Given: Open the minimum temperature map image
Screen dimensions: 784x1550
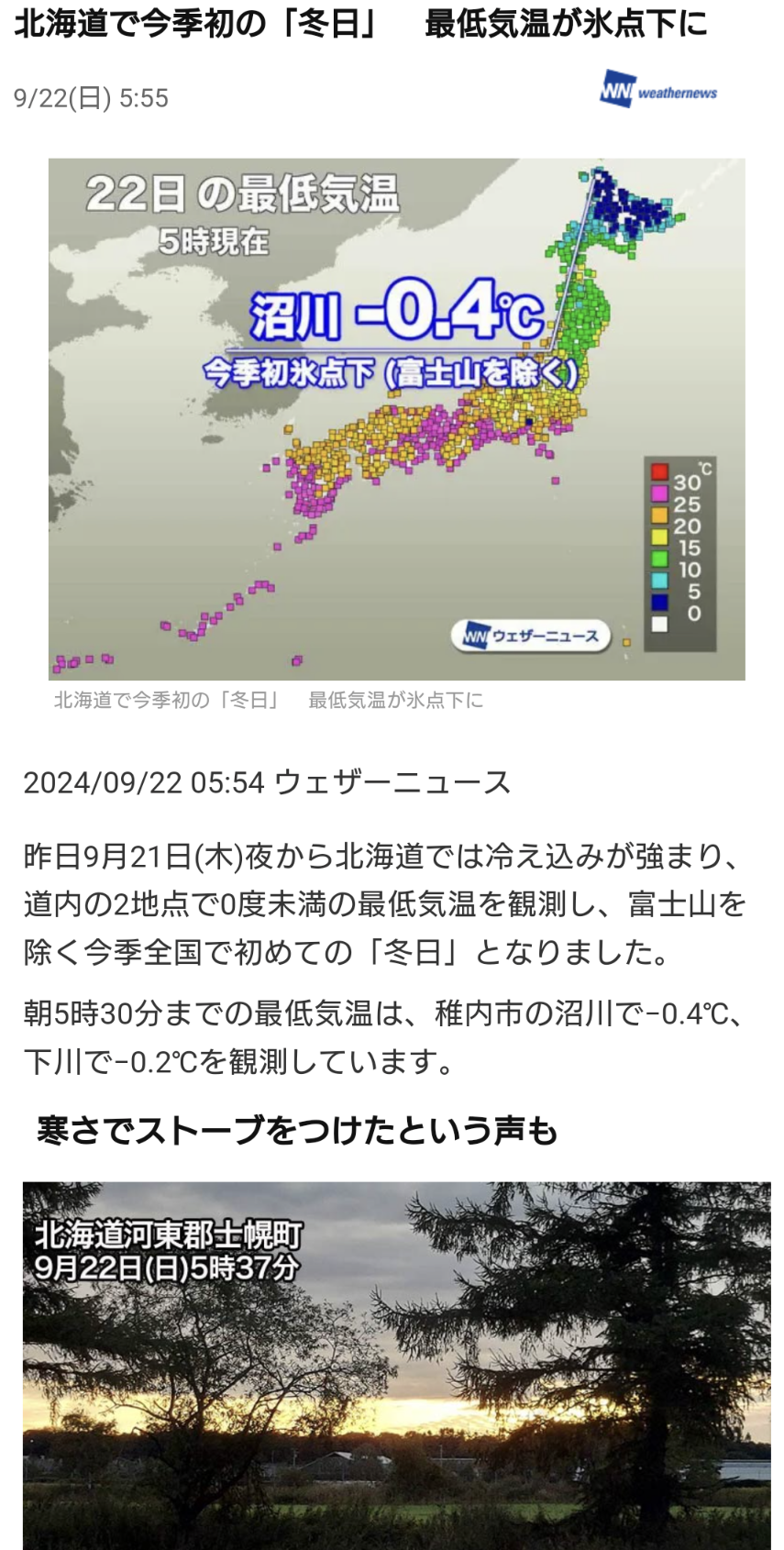Looking at the screenshot, I should click(x=396, y=418).
